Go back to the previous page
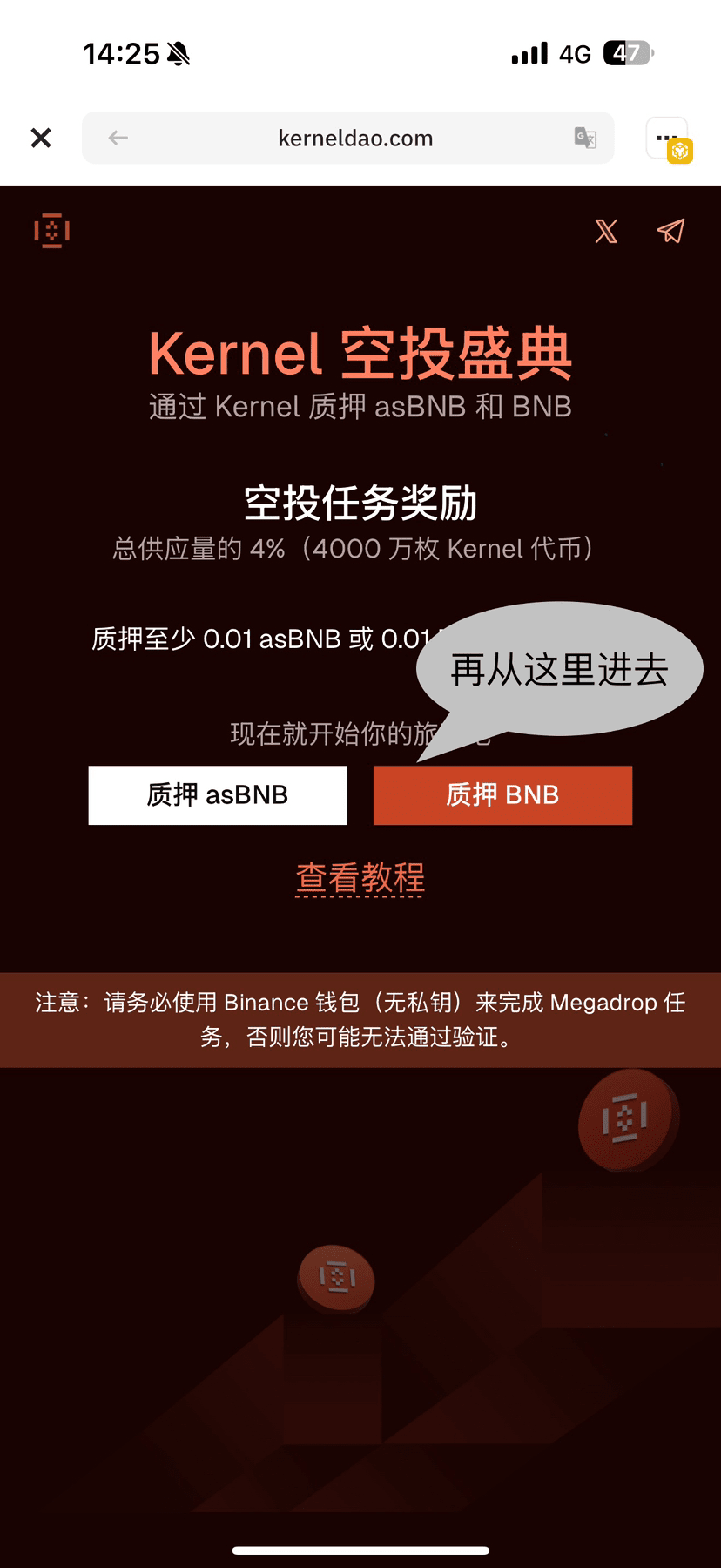This screenshot has width=721, height=1568. point(118,138)
